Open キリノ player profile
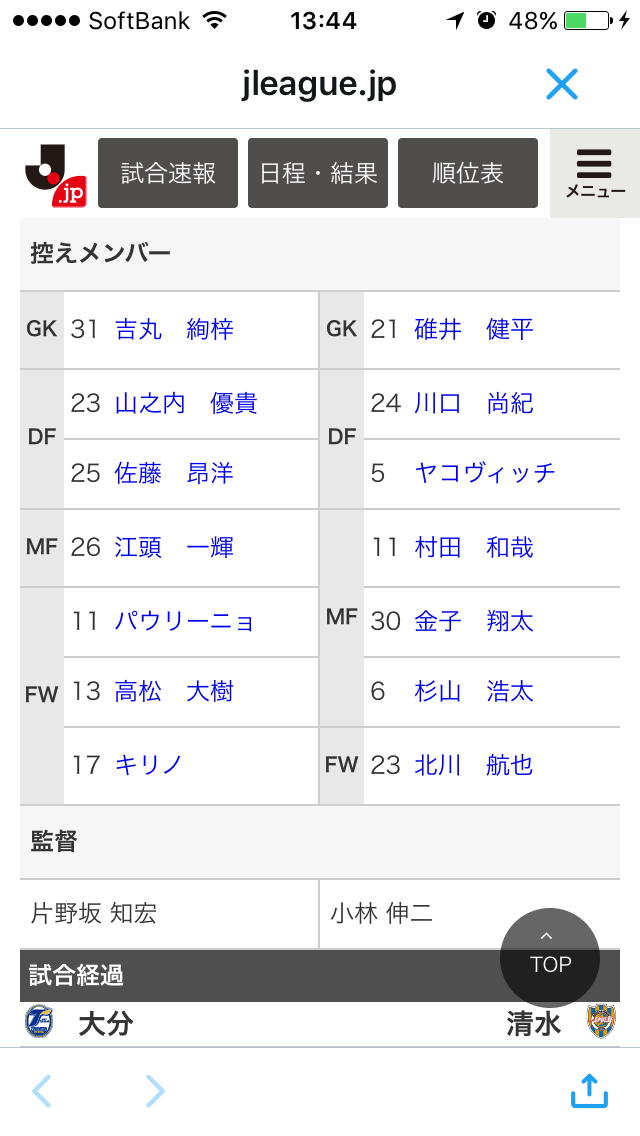Screen dimensions: 640x1136 (150, 765)
